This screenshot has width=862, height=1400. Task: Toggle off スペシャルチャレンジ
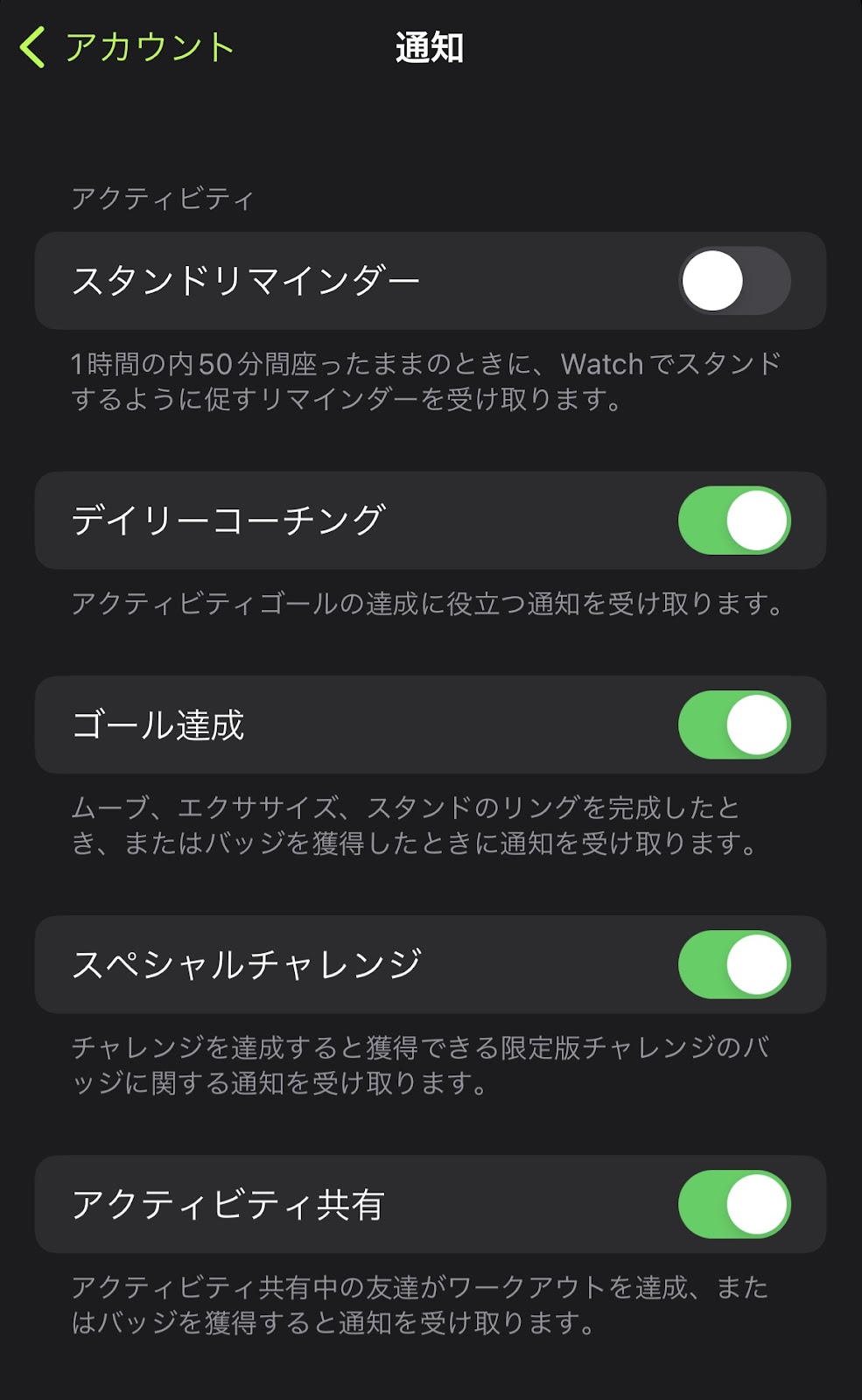[x=734, y=965]
